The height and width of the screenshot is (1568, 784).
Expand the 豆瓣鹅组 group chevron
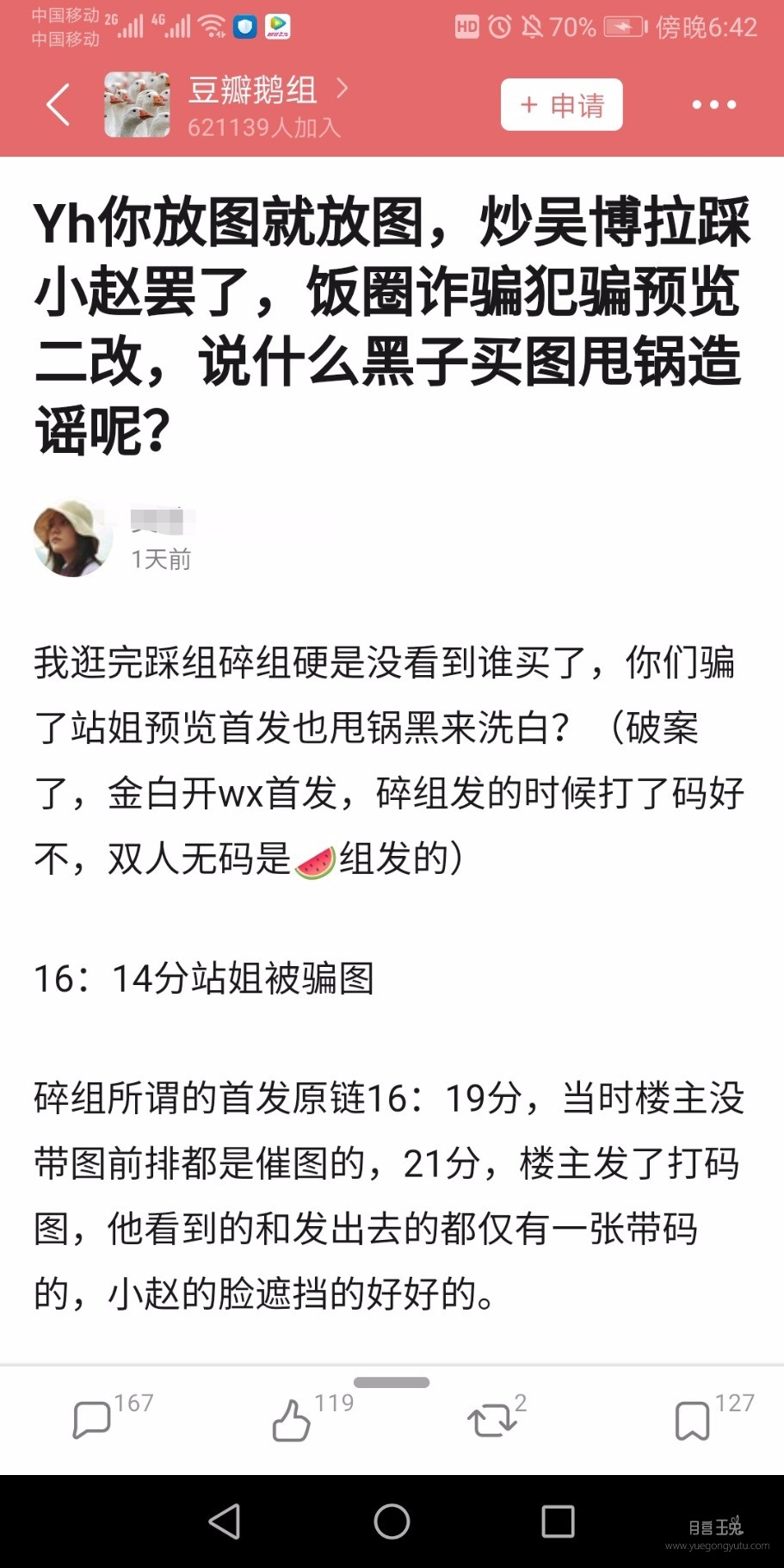click(x=343, y=90)
